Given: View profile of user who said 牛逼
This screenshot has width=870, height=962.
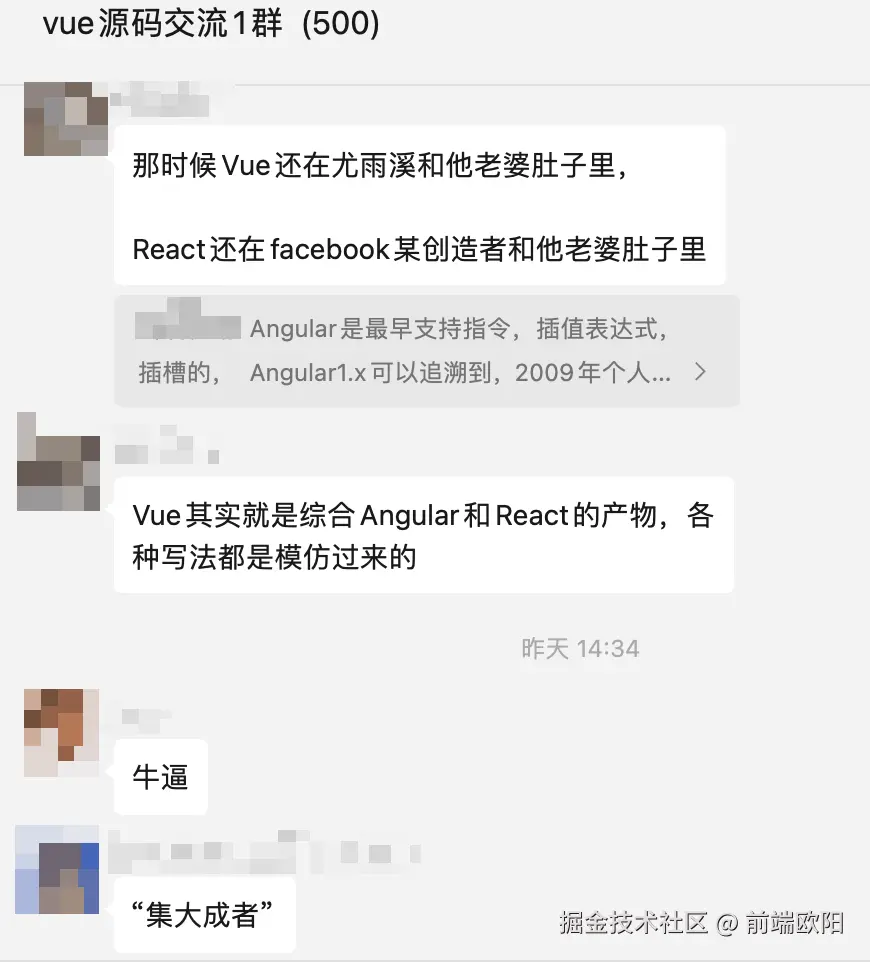Looking at the screenshot, I should tap(61, 733).
